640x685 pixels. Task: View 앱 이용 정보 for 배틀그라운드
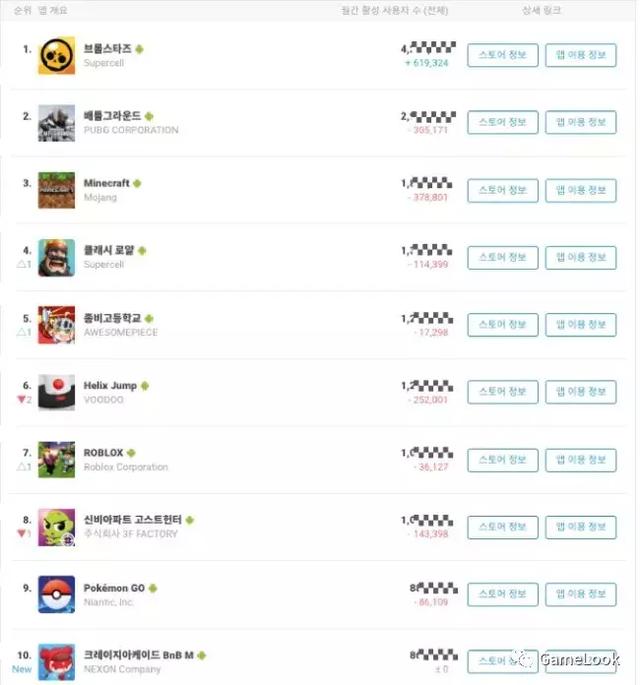point(580,122)
